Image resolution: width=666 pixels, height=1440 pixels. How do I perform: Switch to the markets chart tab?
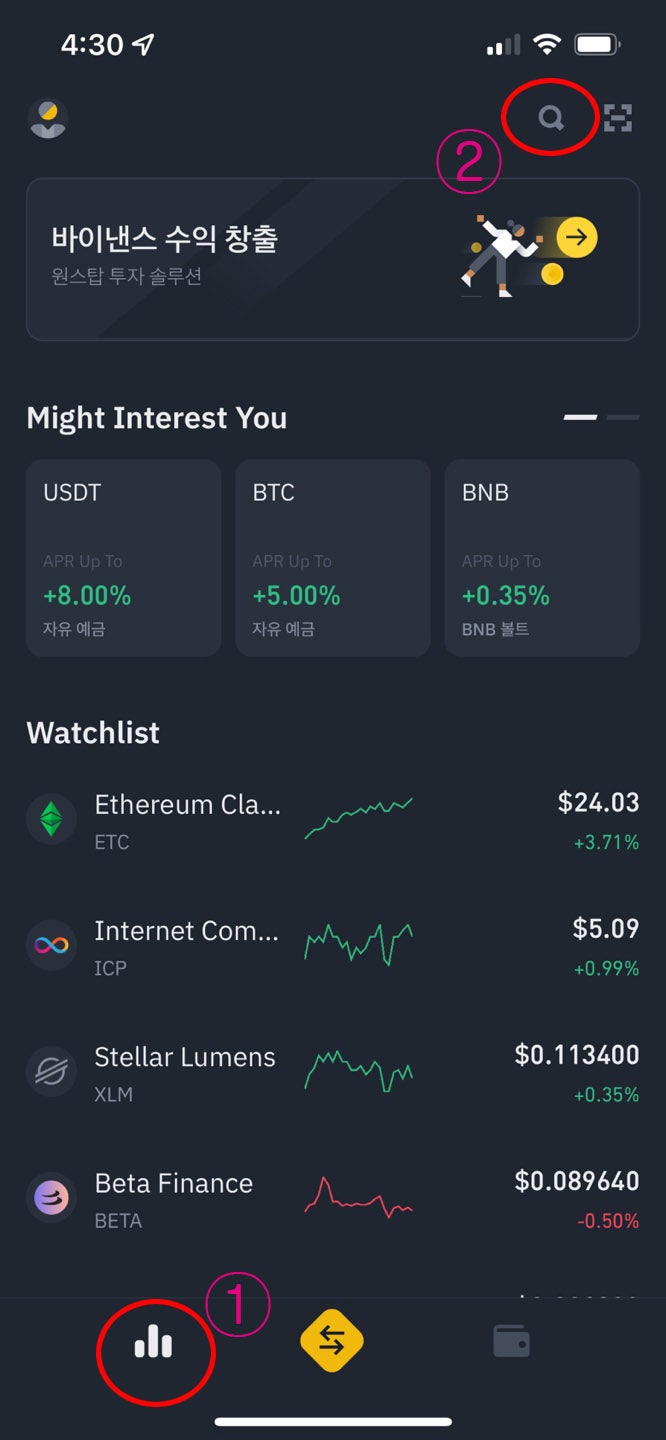pos(153,1342)
